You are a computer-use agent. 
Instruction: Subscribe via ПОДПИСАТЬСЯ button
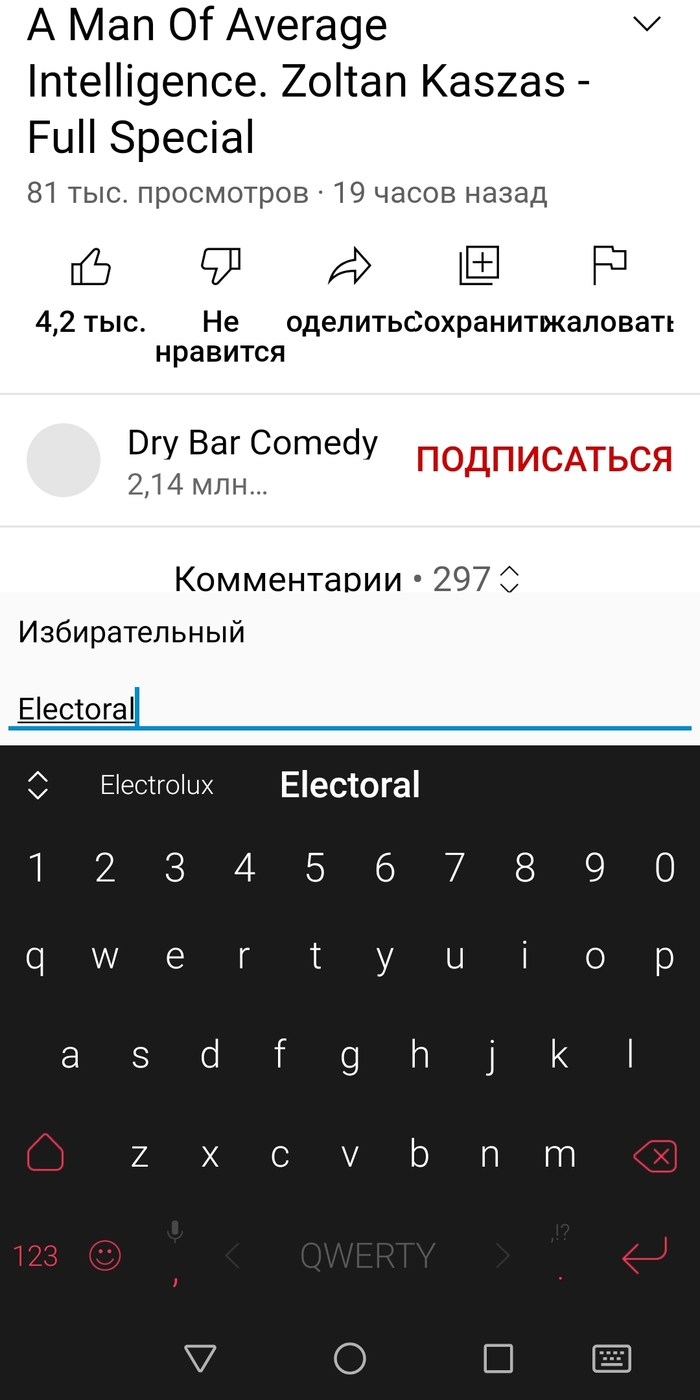pyautogui.click(x=544, y=459)
